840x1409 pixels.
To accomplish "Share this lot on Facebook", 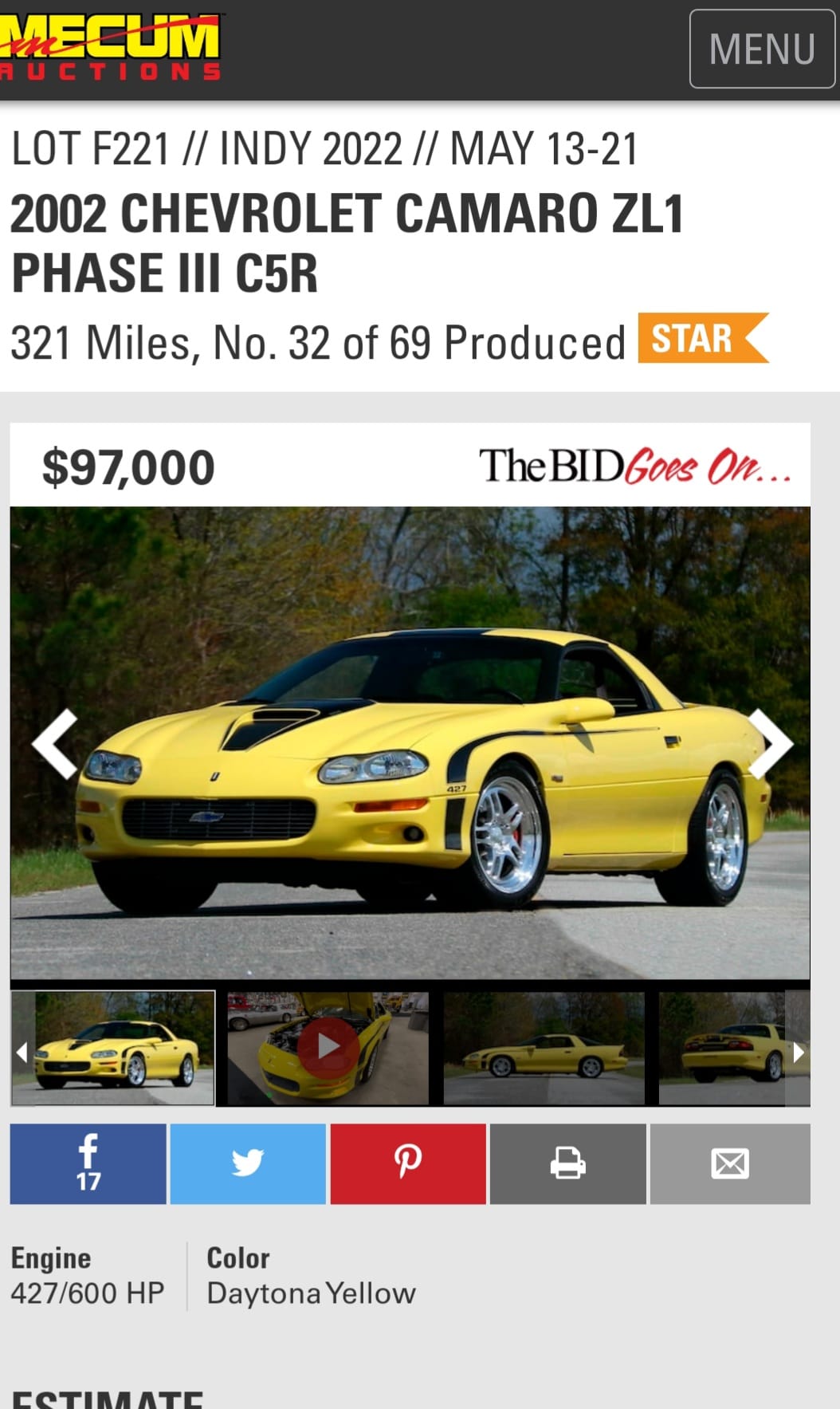I will (x=88, y=1163).
